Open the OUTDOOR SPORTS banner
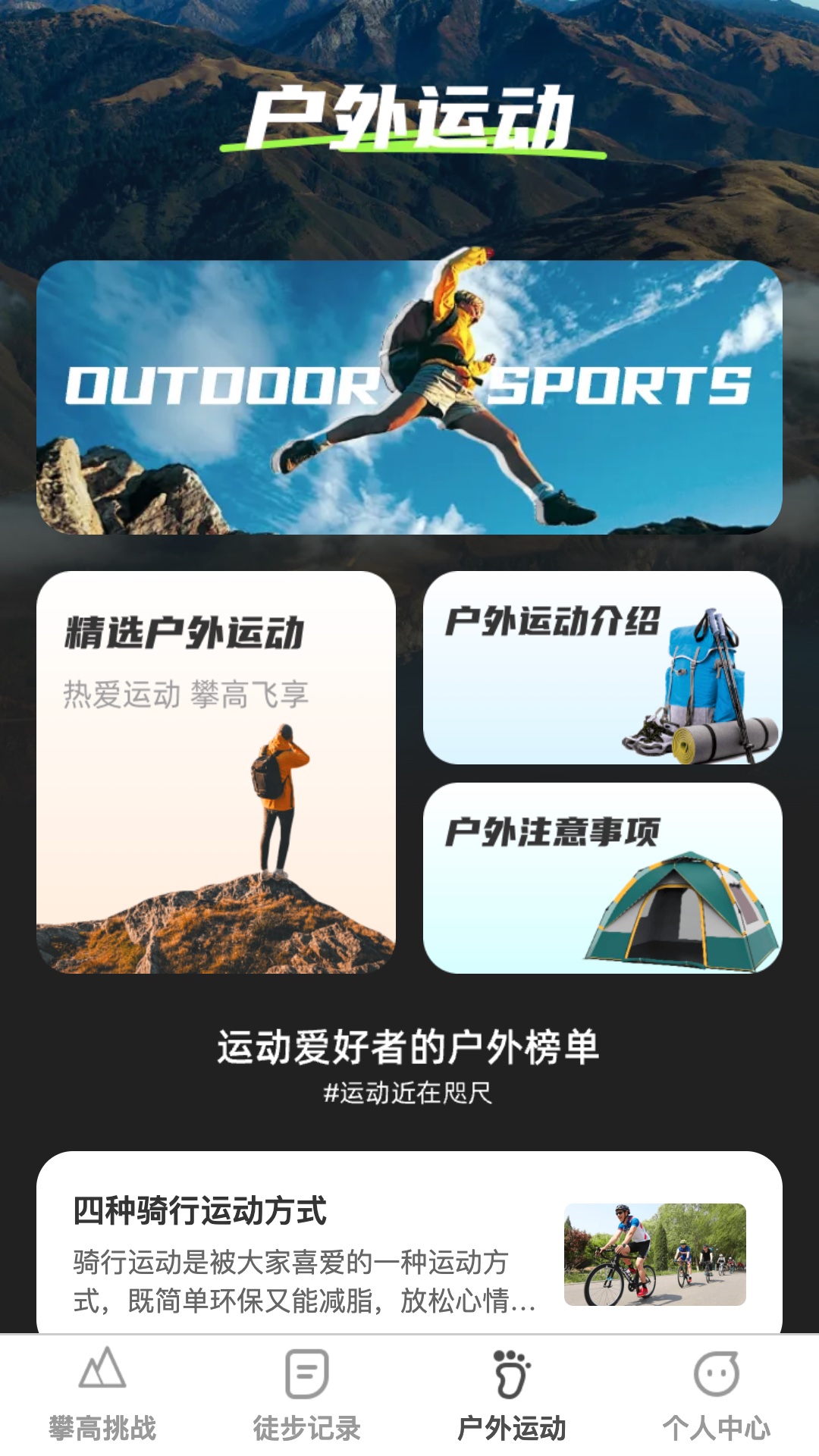Screen dimensions: 819x1456 [x=409, y=397]
